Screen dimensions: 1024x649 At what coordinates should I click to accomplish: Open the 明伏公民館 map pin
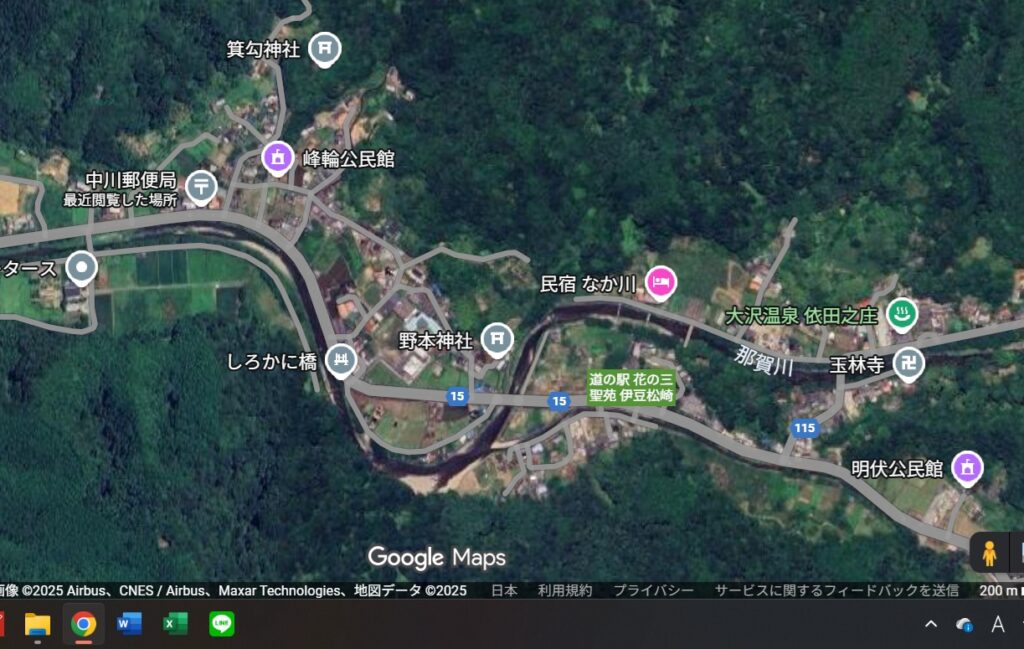click(966, 466)
